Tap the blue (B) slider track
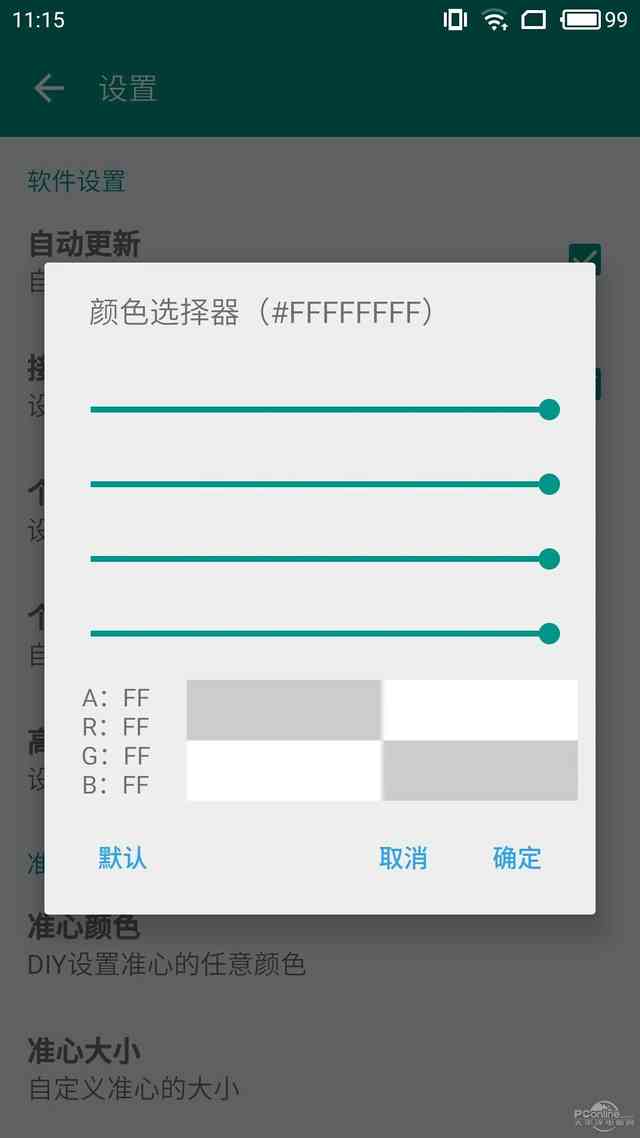The image size is (640, 1138). coord(320,633)
